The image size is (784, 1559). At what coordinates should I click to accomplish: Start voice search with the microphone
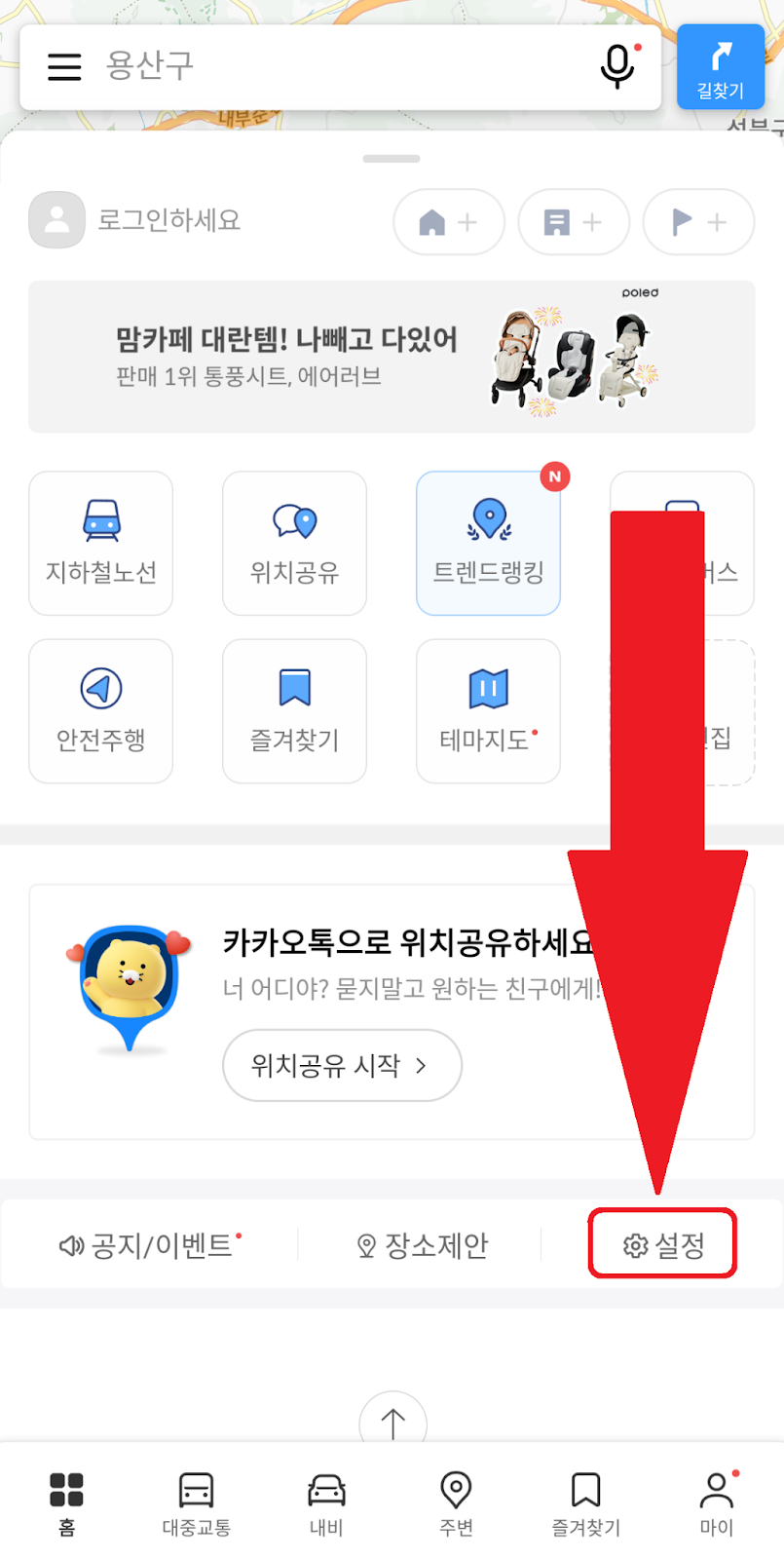coord(617,66)
